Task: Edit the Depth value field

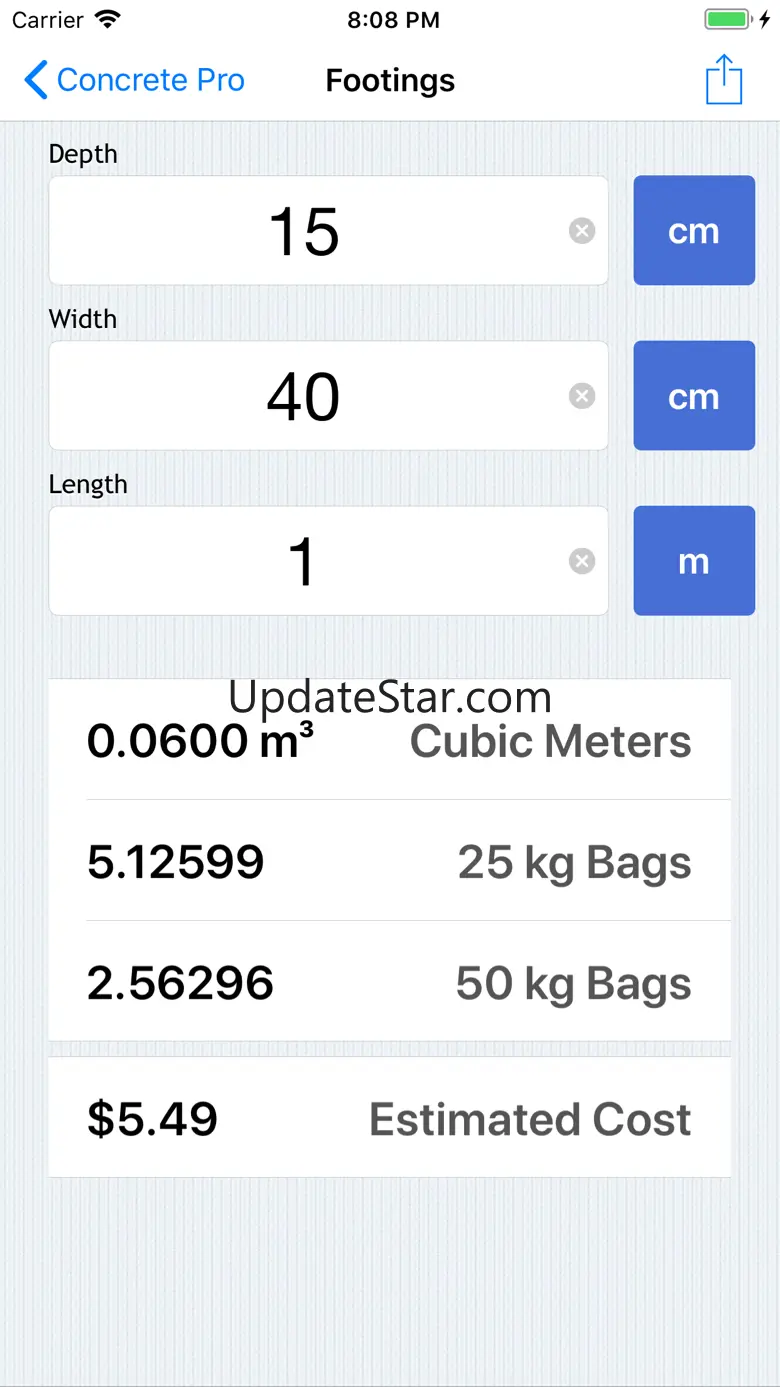Action: tap(305, 231)
